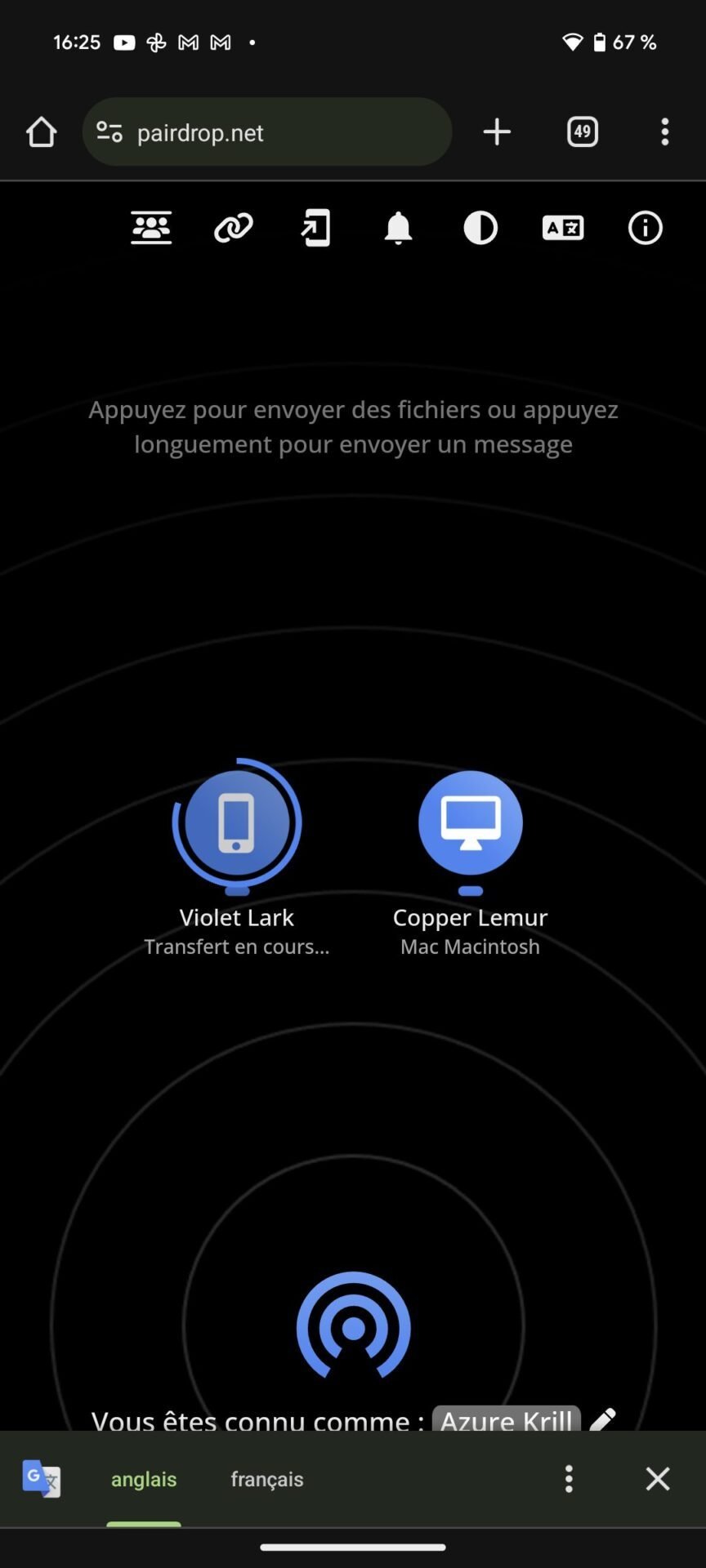Edit the display name with the pencil
The image size is (706, 1568).
tap(602, 1419)
